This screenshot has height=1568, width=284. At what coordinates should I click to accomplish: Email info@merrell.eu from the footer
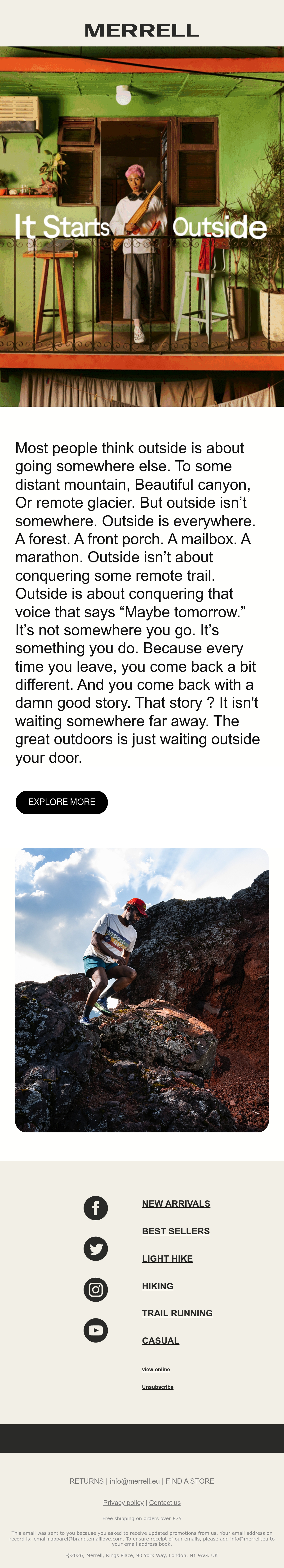134,1481
